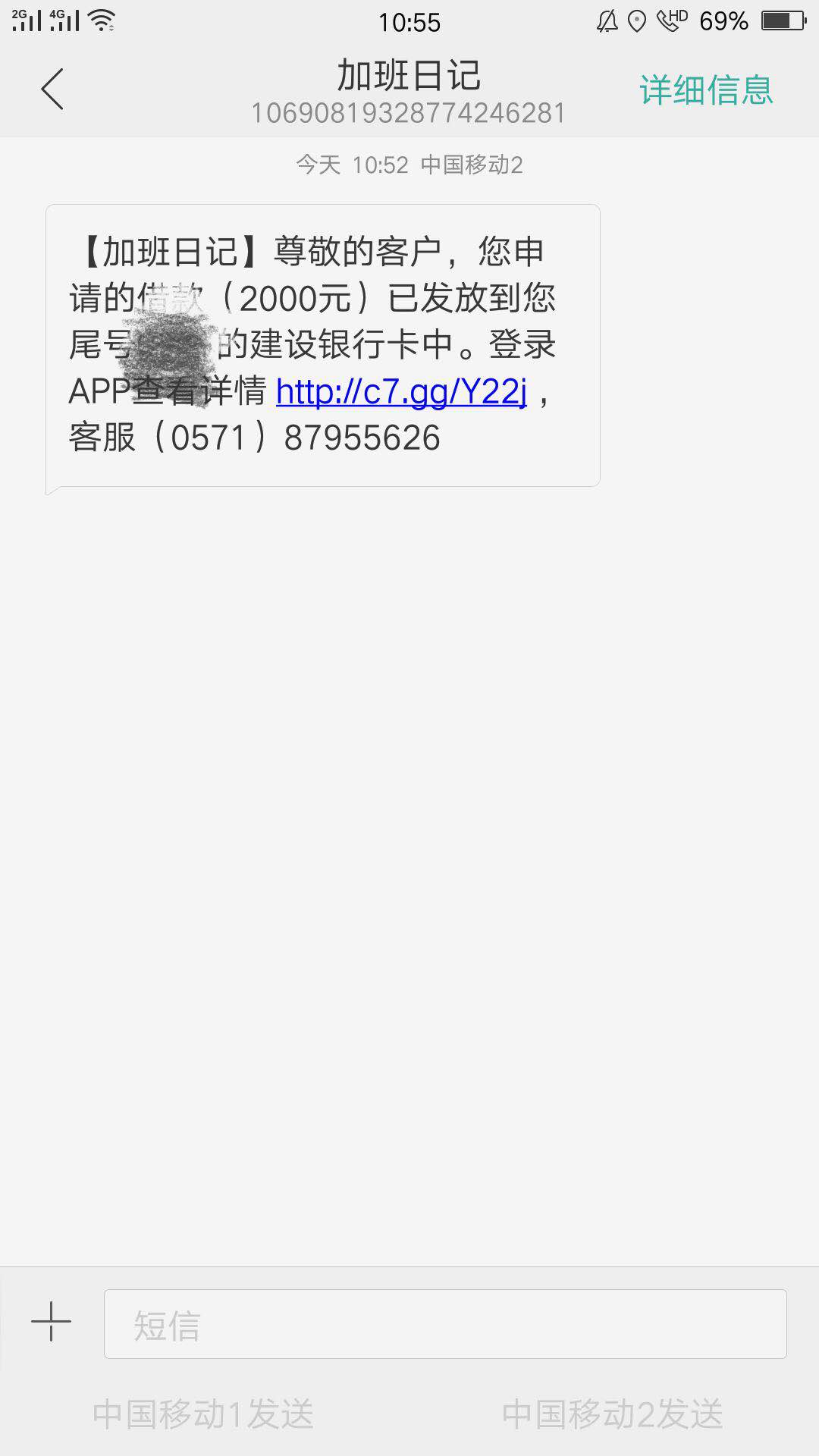Screen dimensions: 819x1456
Task: Open the http://c7.gg/Y22j link
Action: point(401,392)
